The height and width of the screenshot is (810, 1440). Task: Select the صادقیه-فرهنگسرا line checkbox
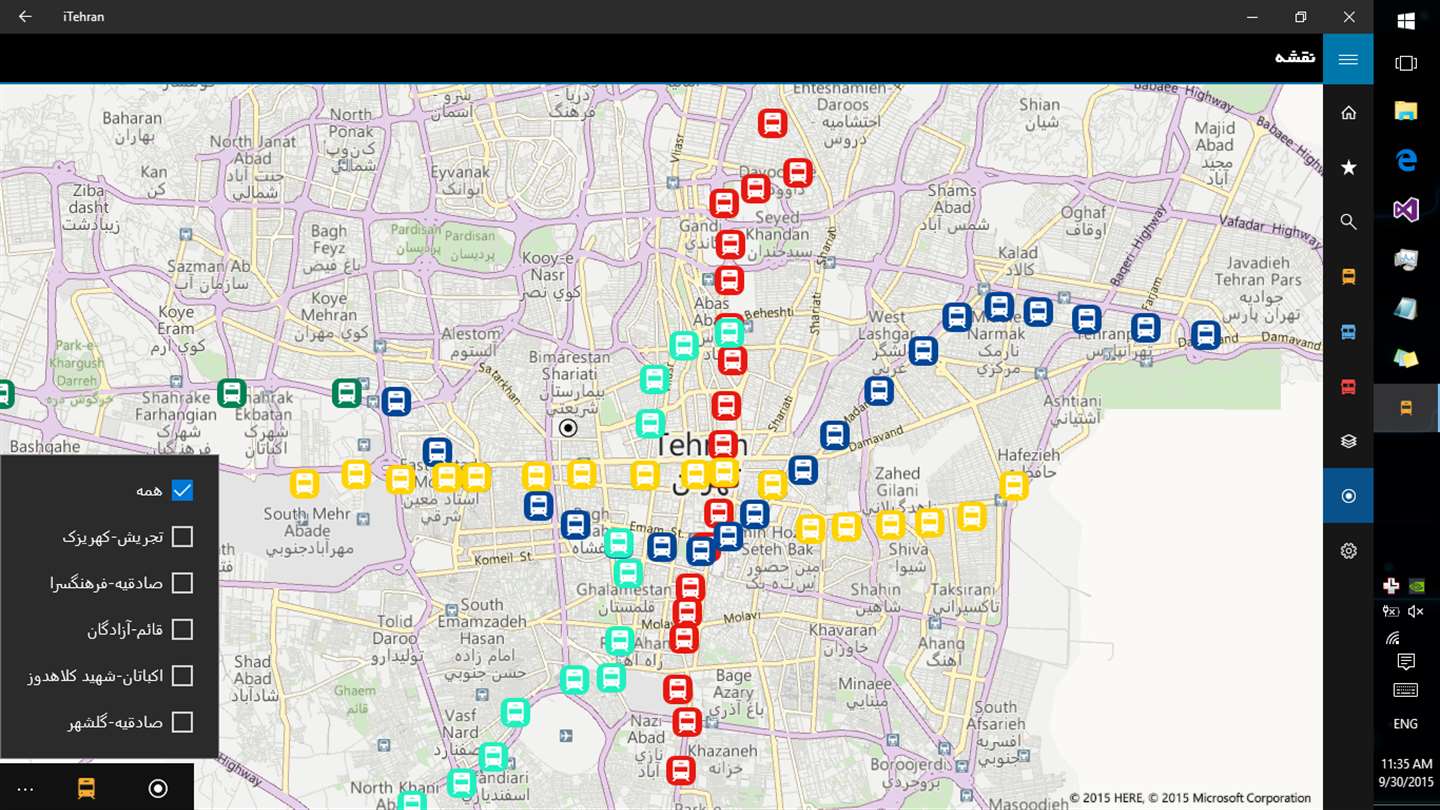point(182,583)
